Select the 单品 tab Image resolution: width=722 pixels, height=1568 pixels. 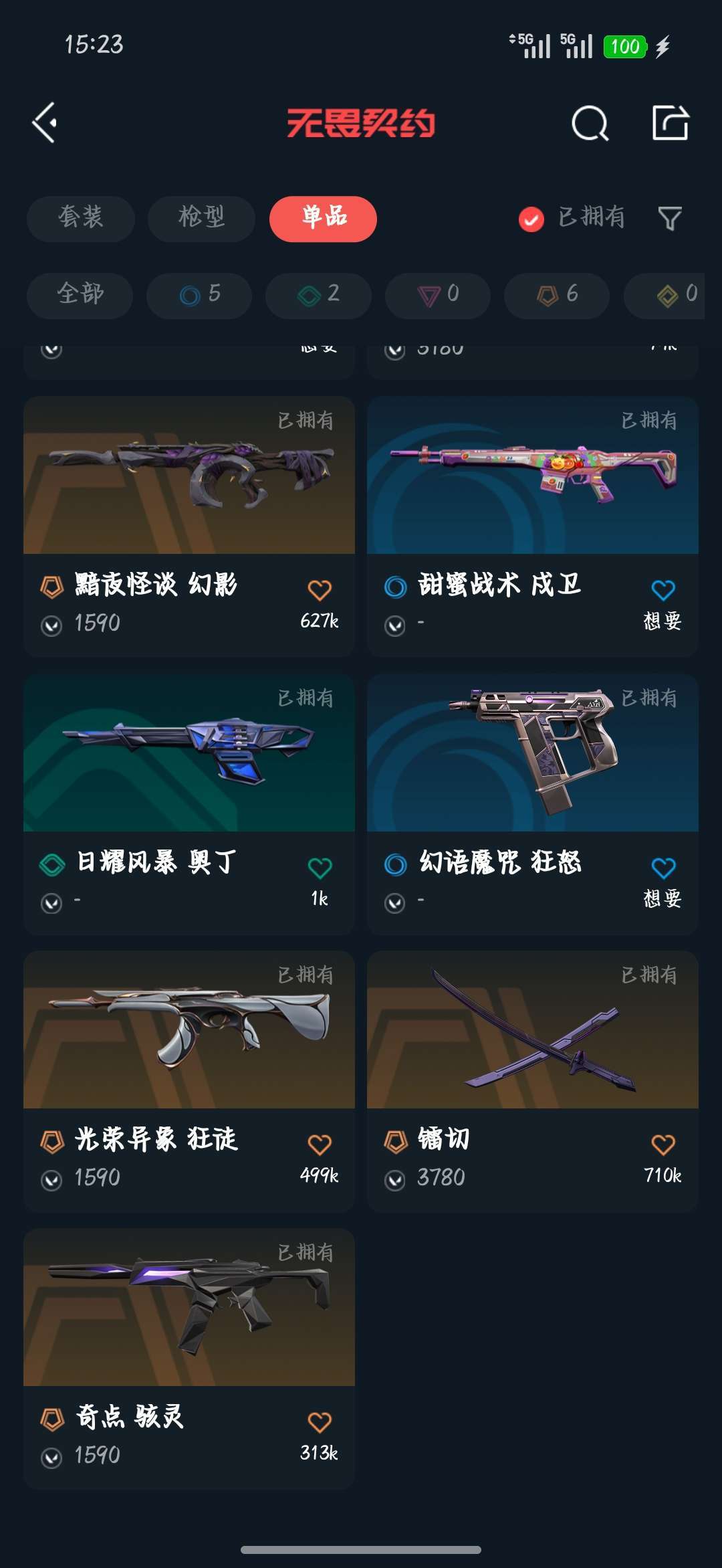(323, 218)
